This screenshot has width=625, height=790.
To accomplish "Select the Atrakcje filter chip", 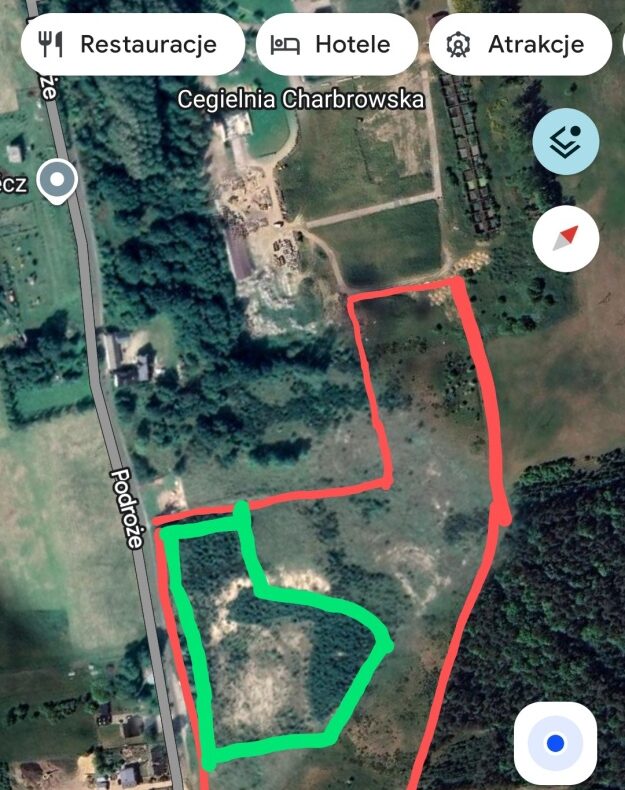I will [520, 45].
